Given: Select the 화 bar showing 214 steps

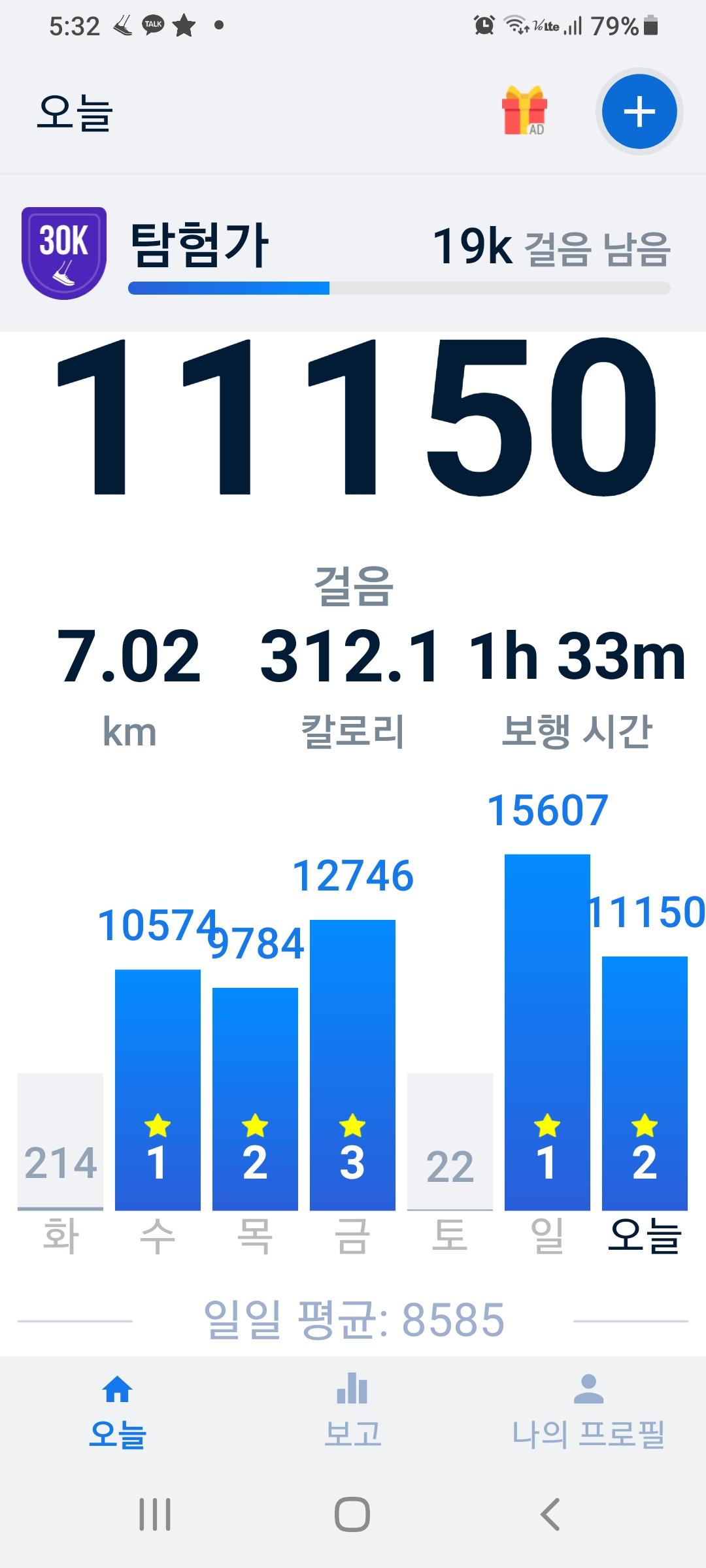Looking at the screenshot, I should (60, 1141).
